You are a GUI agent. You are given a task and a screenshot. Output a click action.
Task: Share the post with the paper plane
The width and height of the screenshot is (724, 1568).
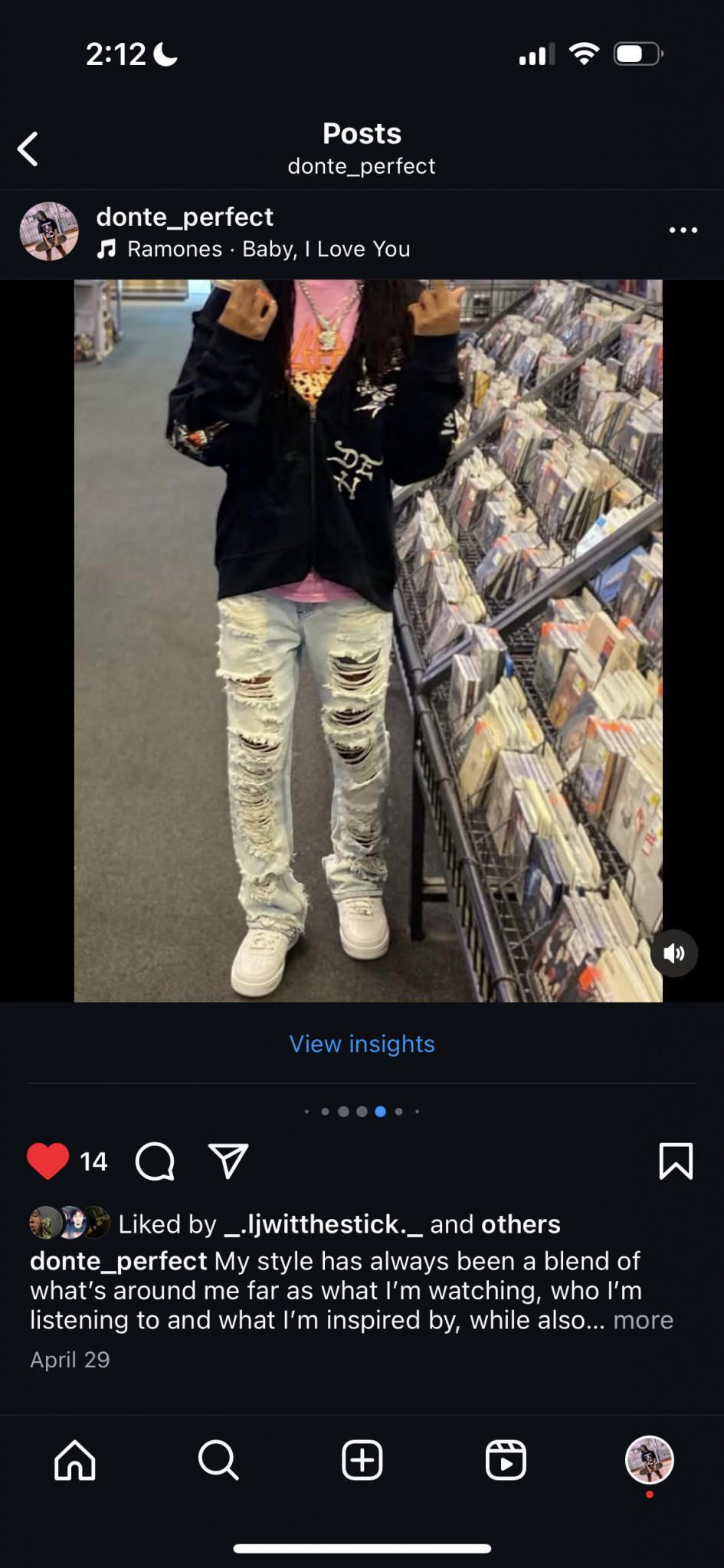(x=228, y=1161)
